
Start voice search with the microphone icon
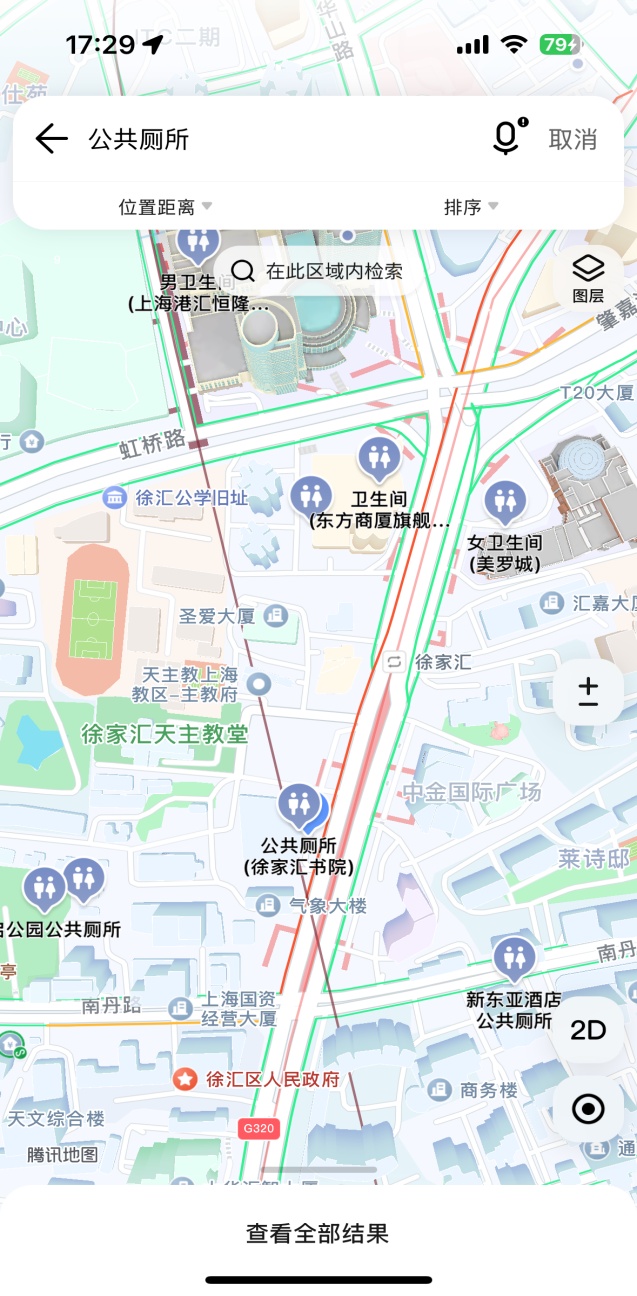pos(508,138)
